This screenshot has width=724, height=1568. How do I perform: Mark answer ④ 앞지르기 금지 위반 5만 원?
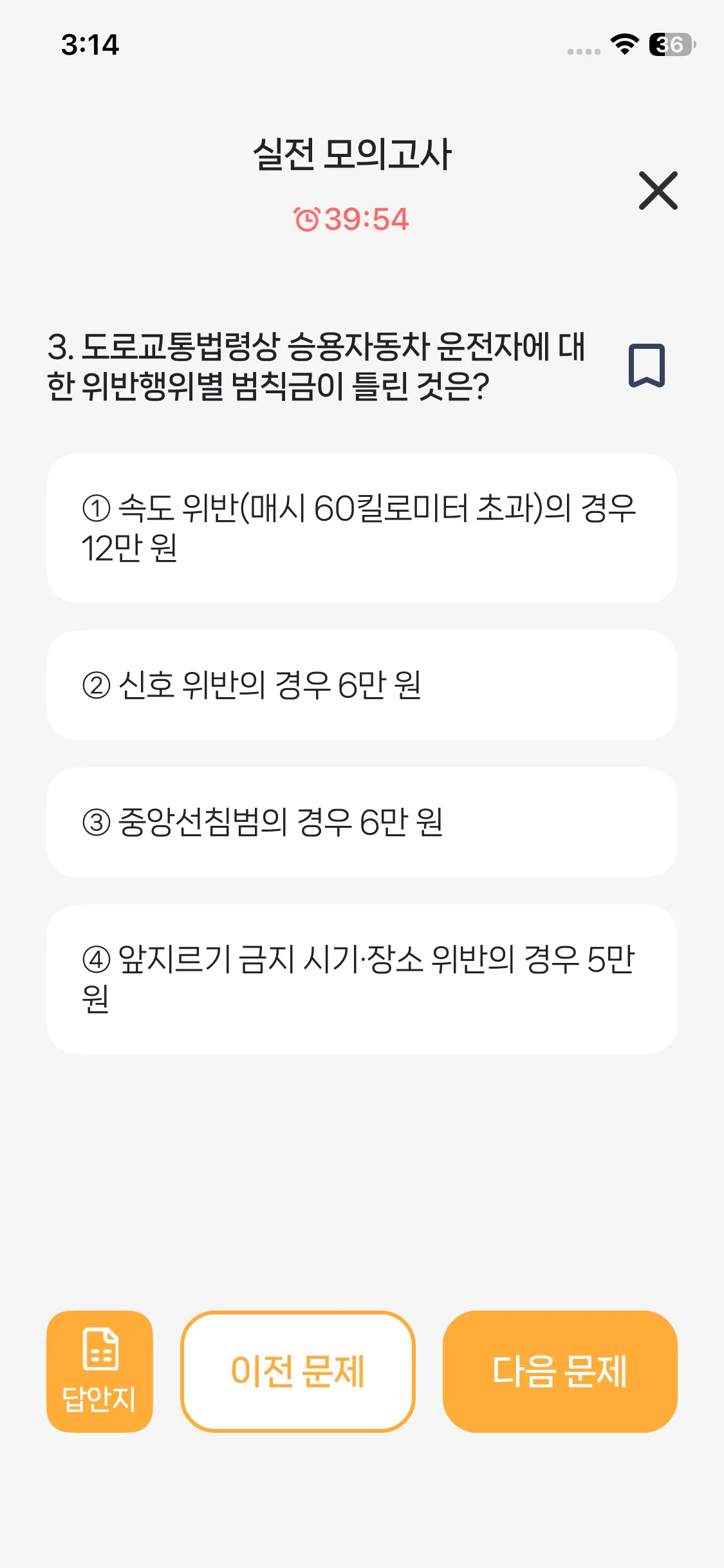(x=362, y=979)
